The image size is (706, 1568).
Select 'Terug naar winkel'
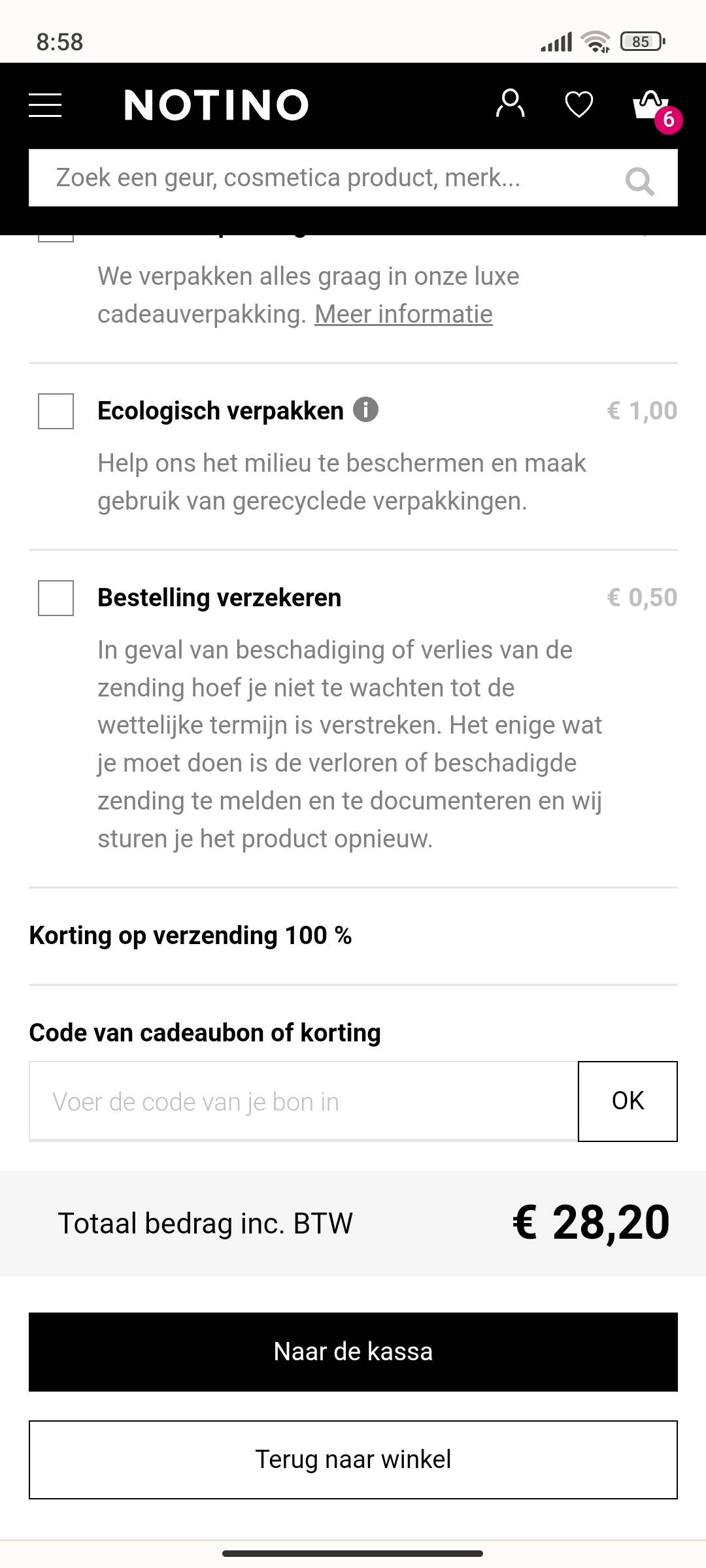[x=353, y=1459]
